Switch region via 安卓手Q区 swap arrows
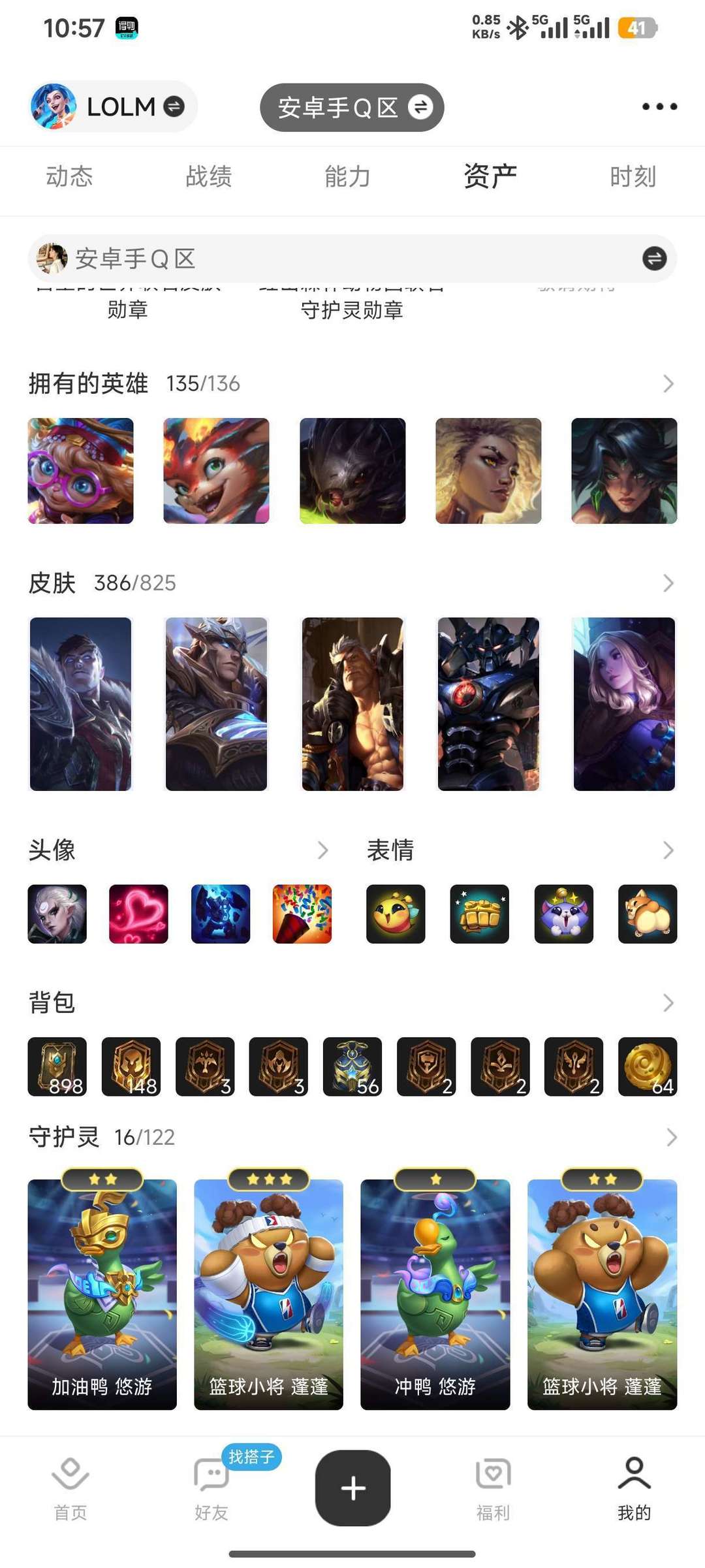705x1568 pixels. pyautogui.click(x=421, y=106)
